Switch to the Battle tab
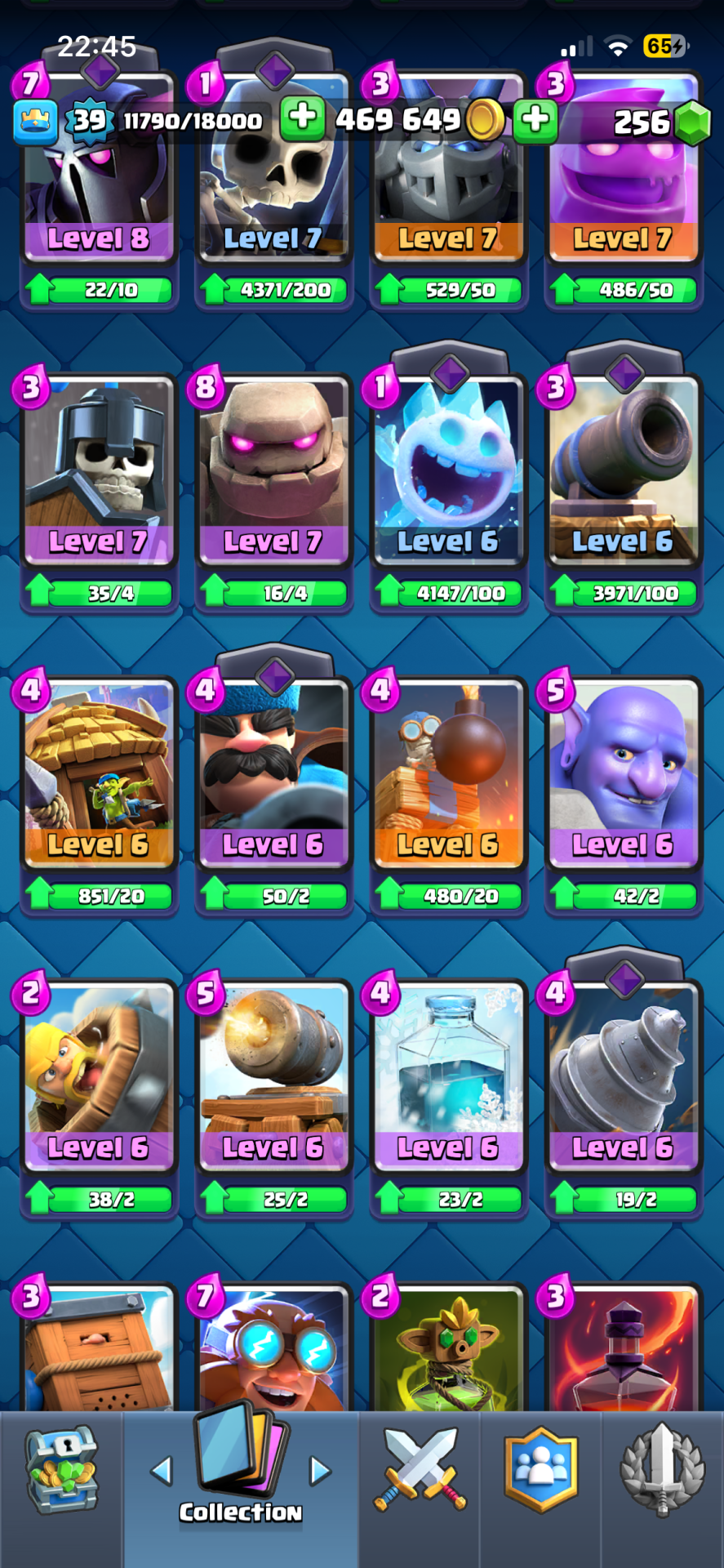The image size is (724, 1568). click(420, 1470)
